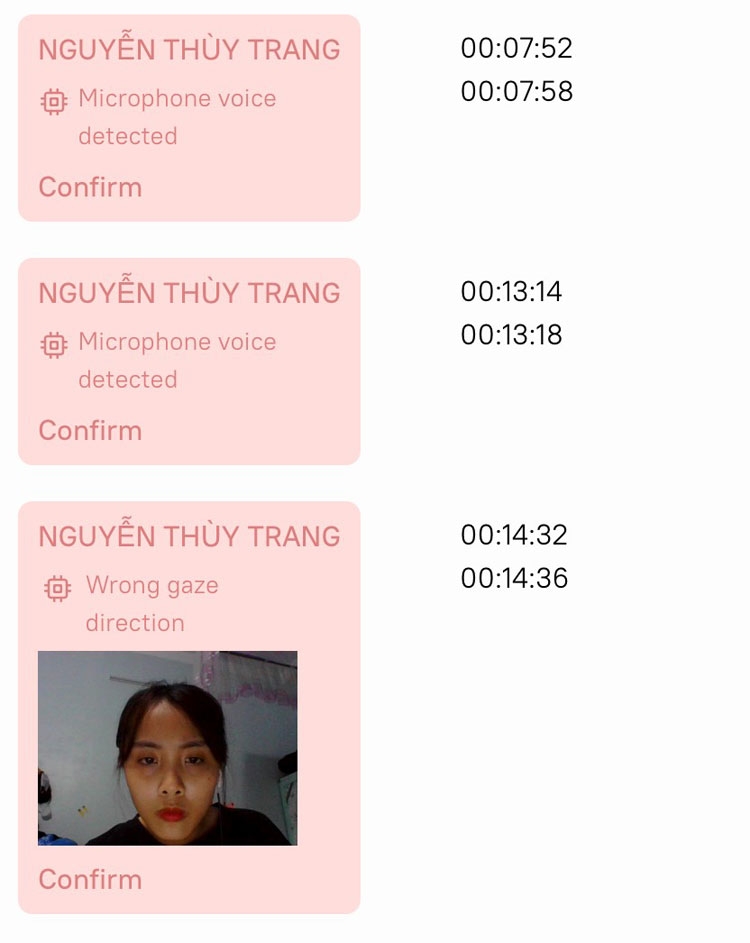Confirm the 00:13:14 microphone voice alert

coord(90,430)
